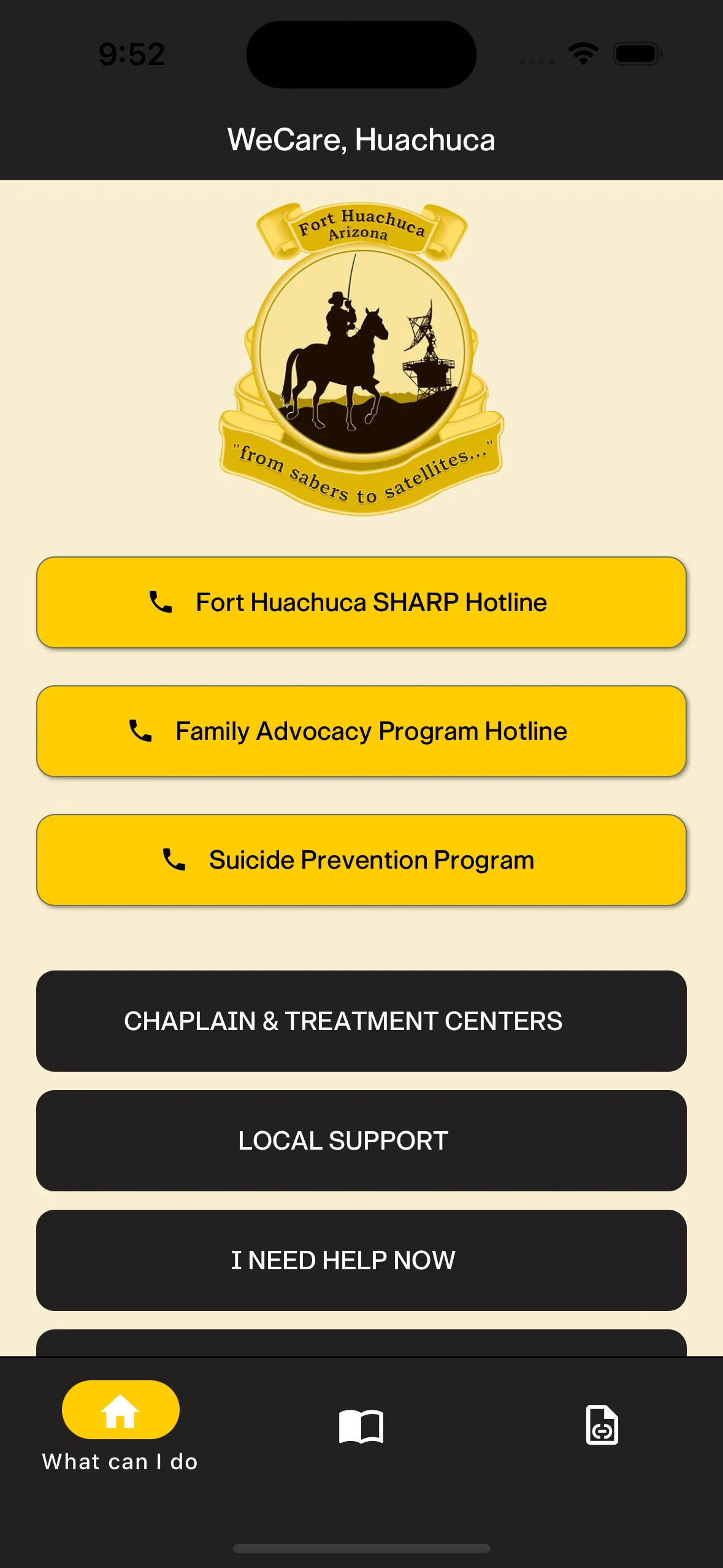Switch to the open book tab
Screen dimensions: 723x1568
tap(361, 1426)
